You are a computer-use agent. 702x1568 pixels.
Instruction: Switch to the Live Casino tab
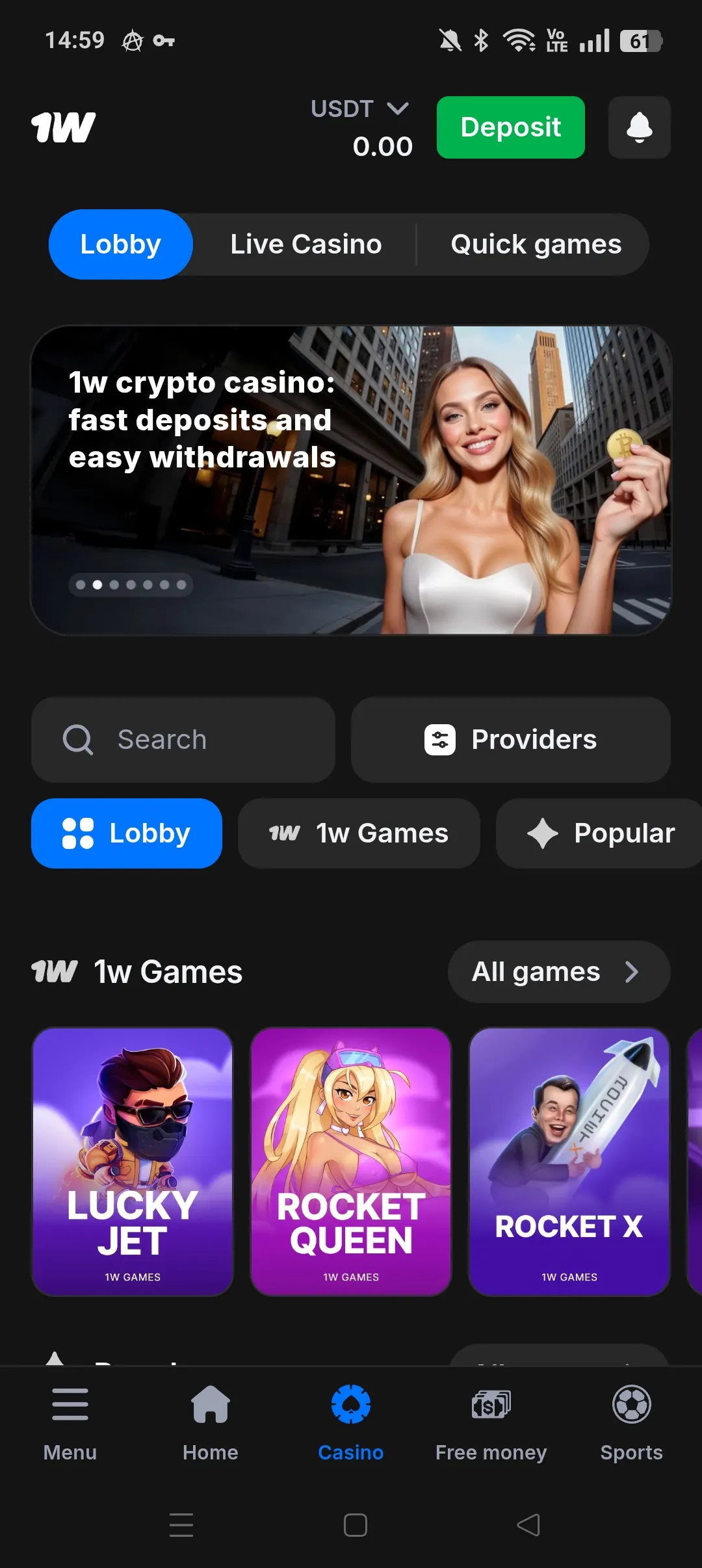[x=304, y=244]
